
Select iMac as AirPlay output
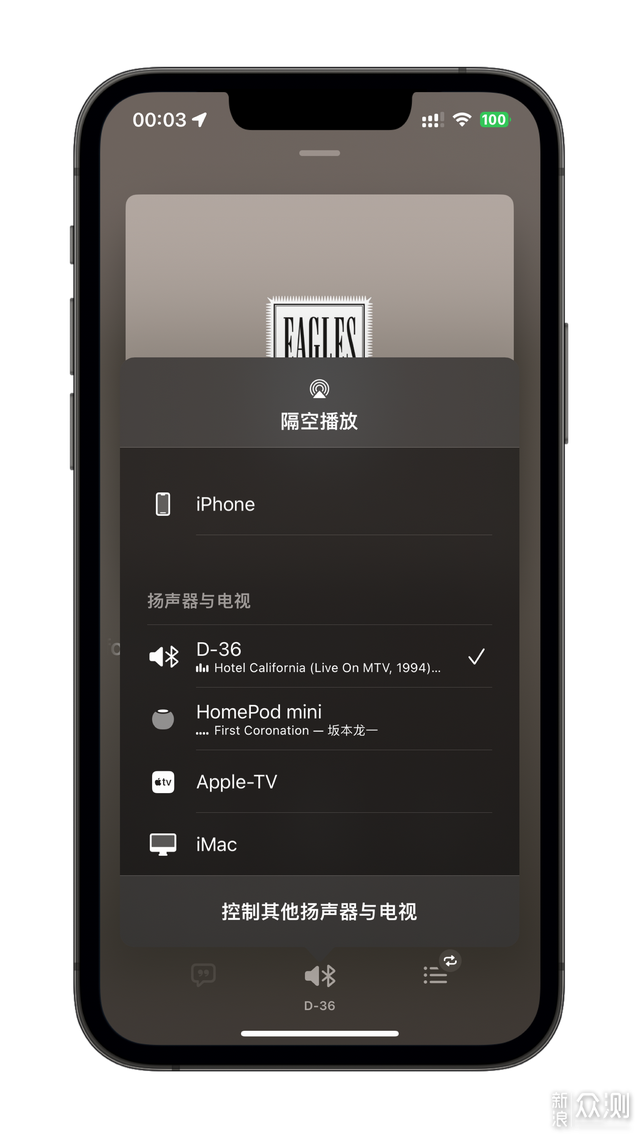(x=318, y=844)
